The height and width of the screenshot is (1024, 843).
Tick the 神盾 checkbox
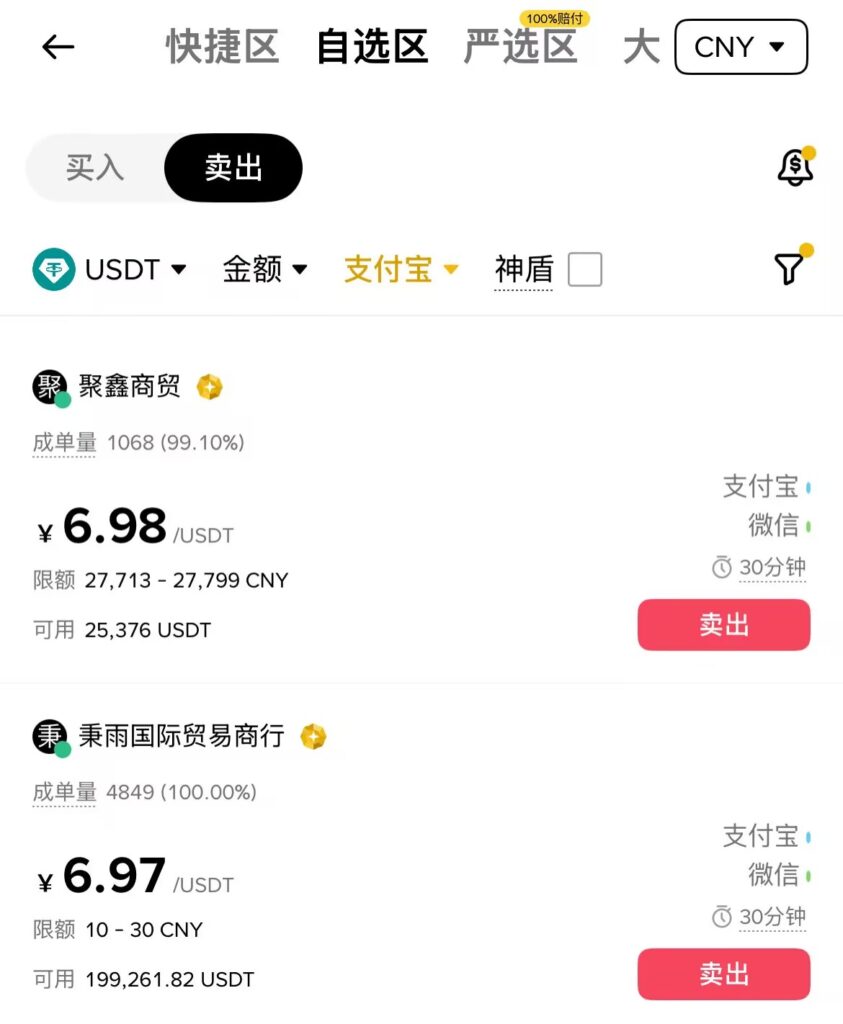coord(585,270)
